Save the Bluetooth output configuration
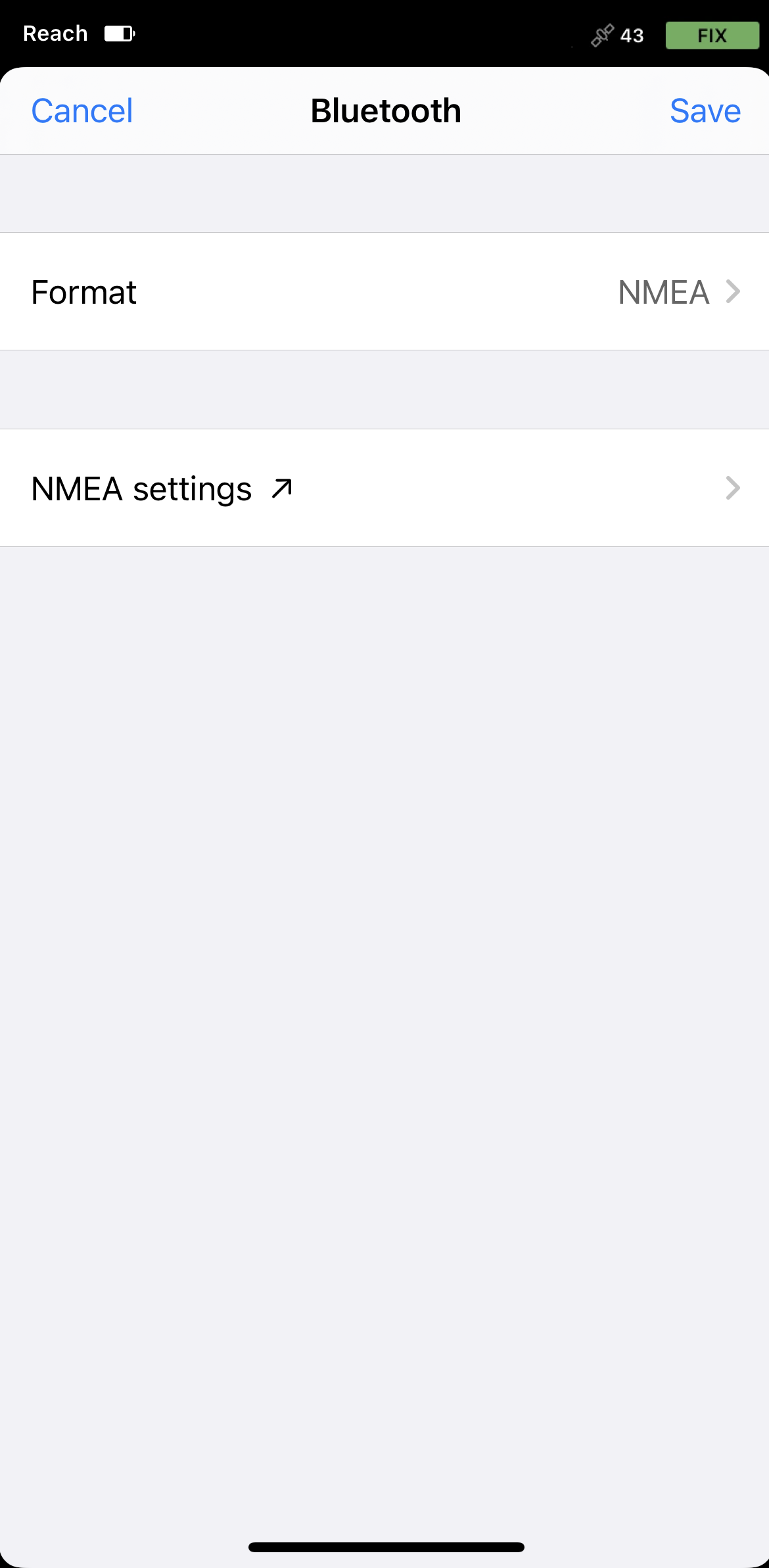The width and height of the screenshot is (769, 1568). point(705,110)
